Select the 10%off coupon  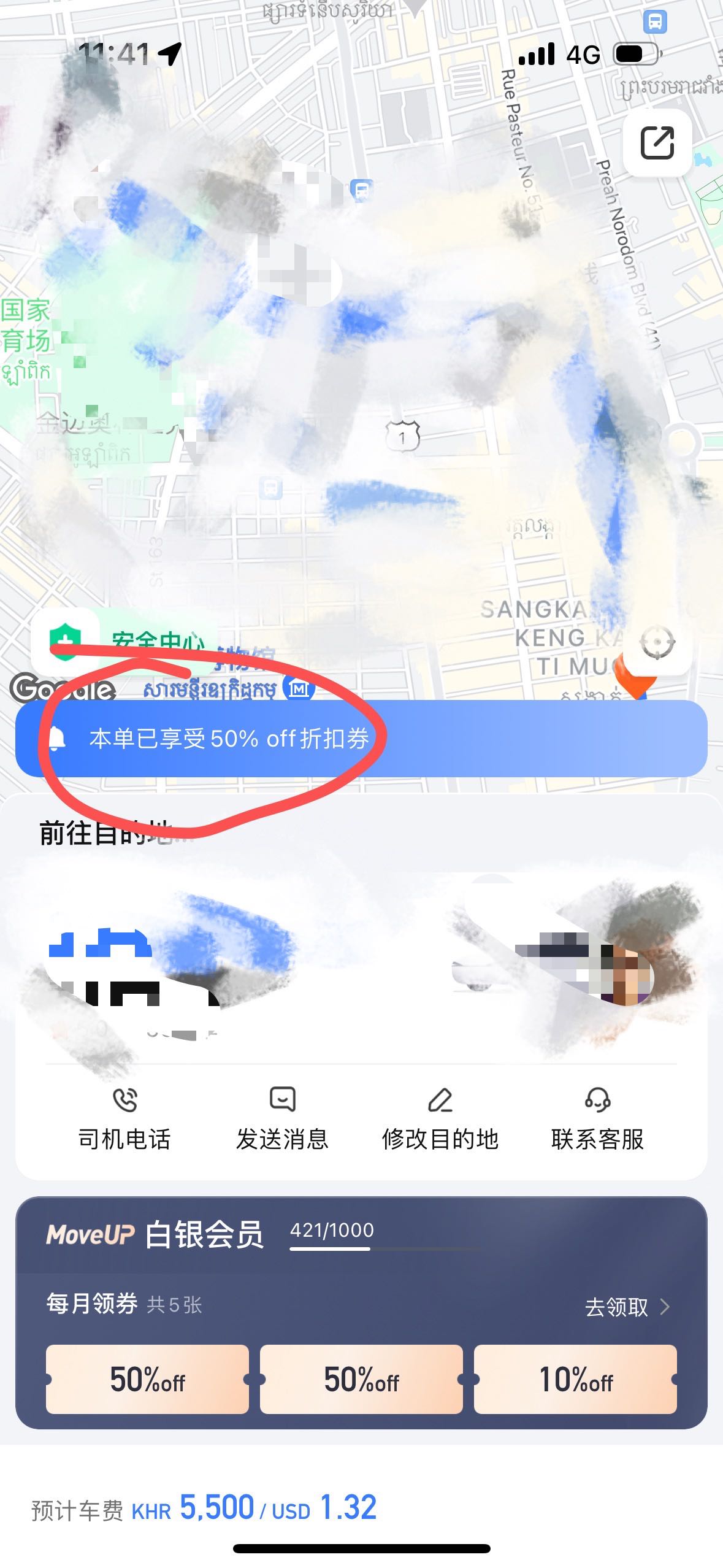click(x=575, y=1380)
